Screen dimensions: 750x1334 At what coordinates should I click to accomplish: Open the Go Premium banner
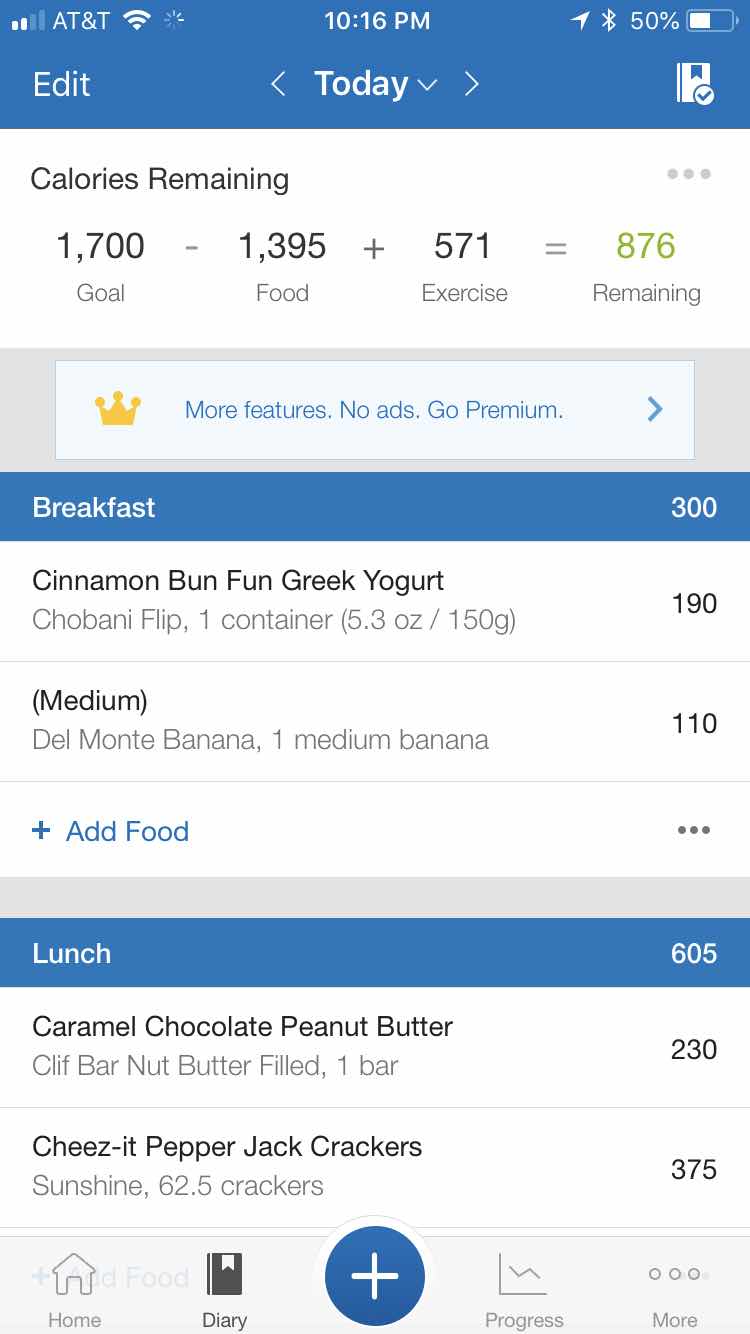[375, 410]
